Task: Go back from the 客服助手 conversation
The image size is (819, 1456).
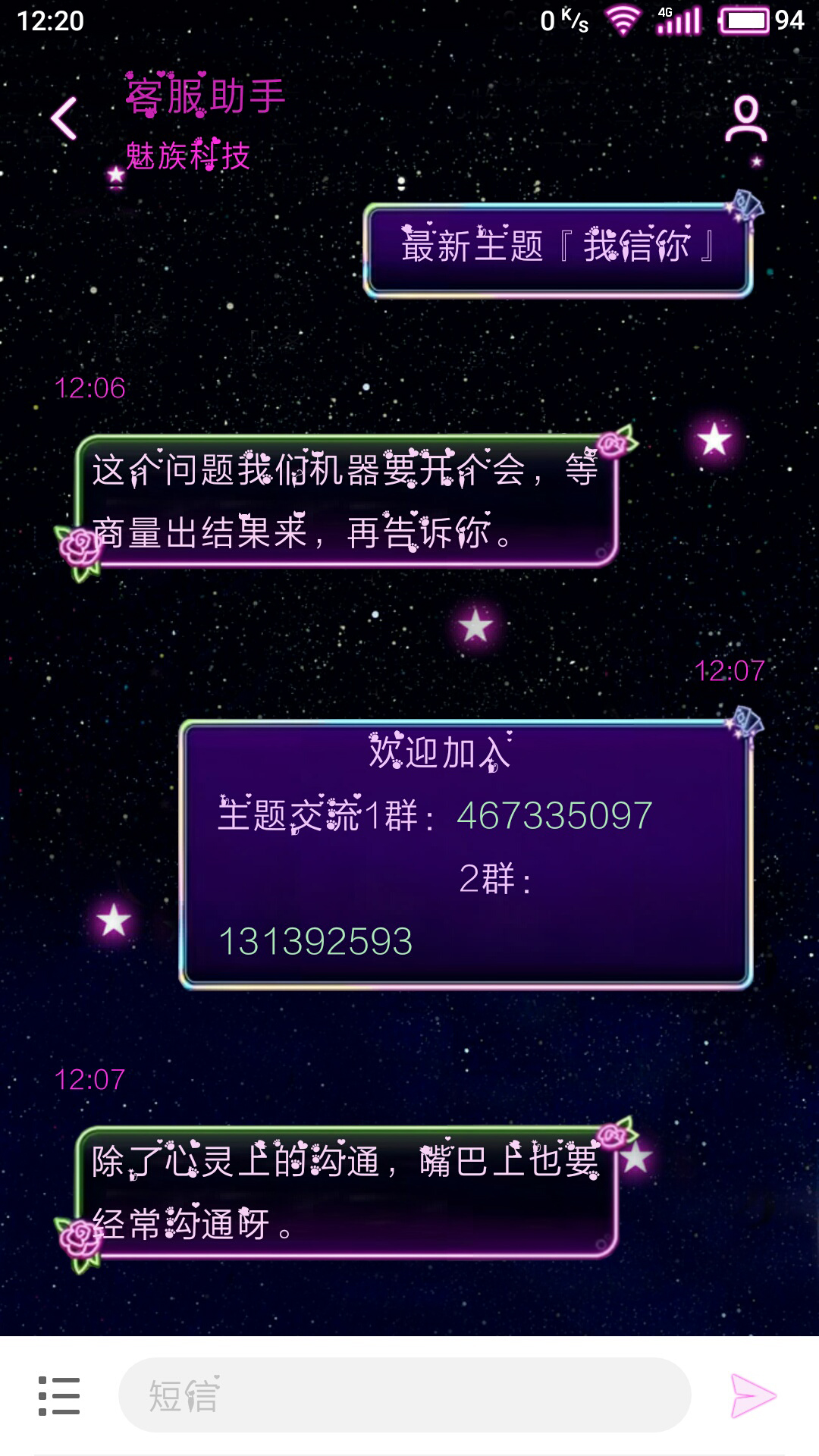Action: 64,118
